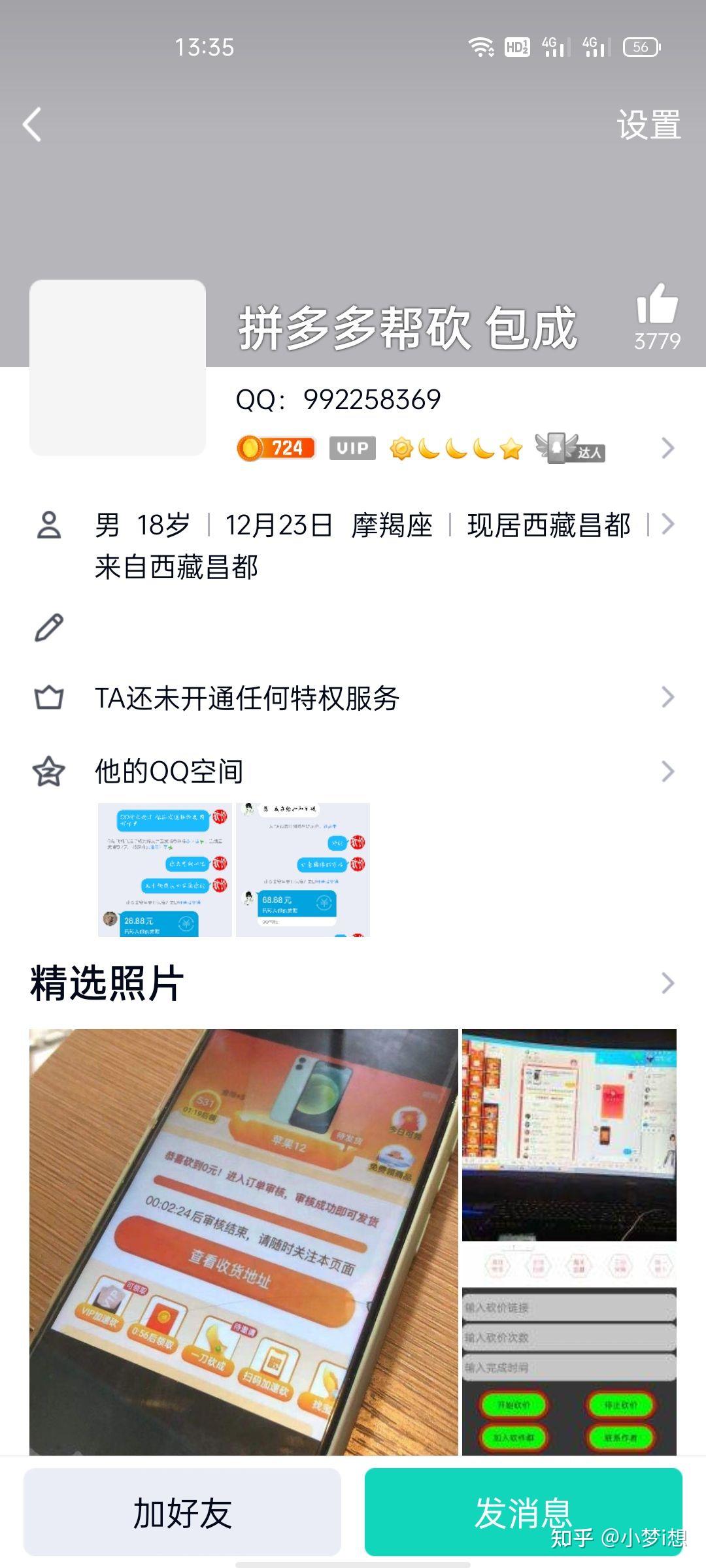Open the level and VIP badges row

click(x=451, y=448)
